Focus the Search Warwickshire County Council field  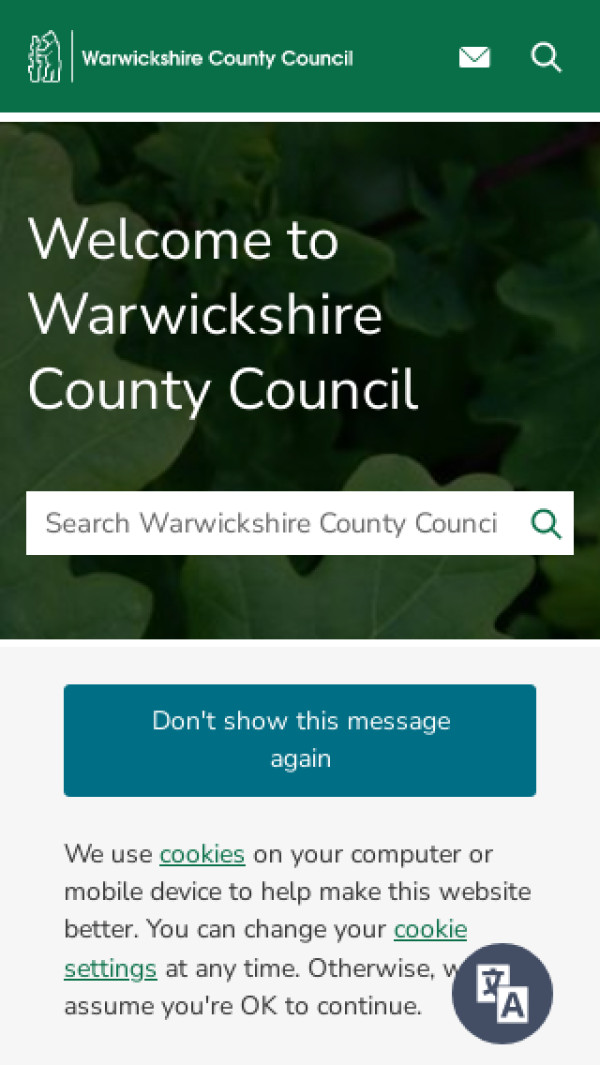tap(270, 523)
